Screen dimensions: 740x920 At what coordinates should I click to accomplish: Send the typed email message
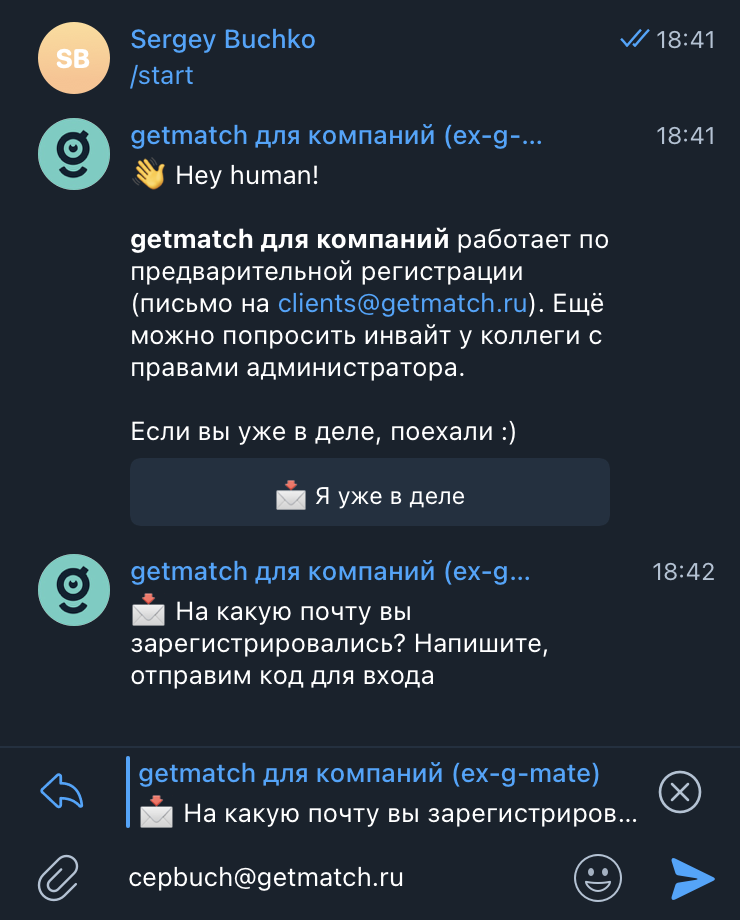(x=692, y=878)
